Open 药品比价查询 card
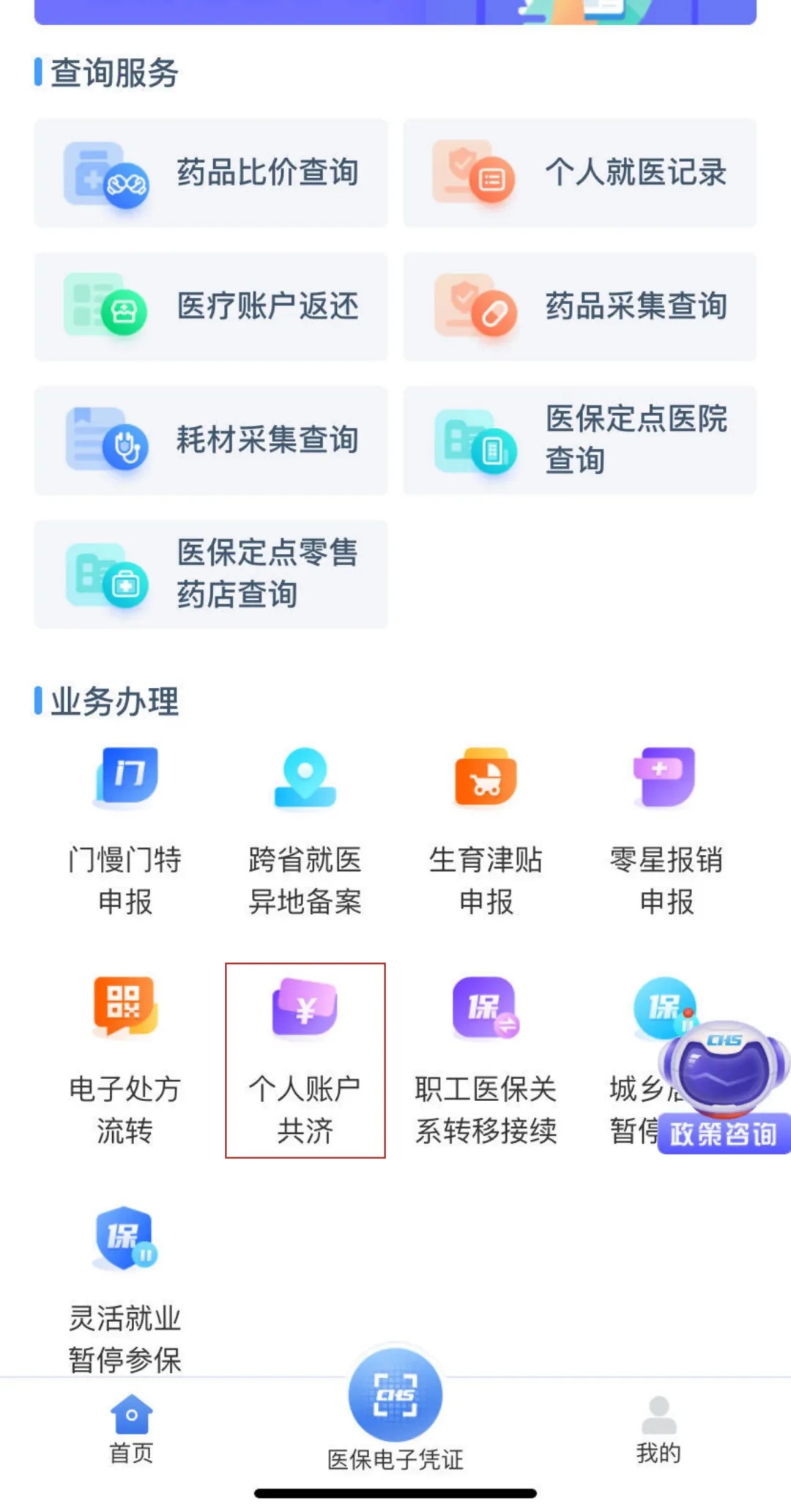 pyautogui.click(x=211, y=174)
